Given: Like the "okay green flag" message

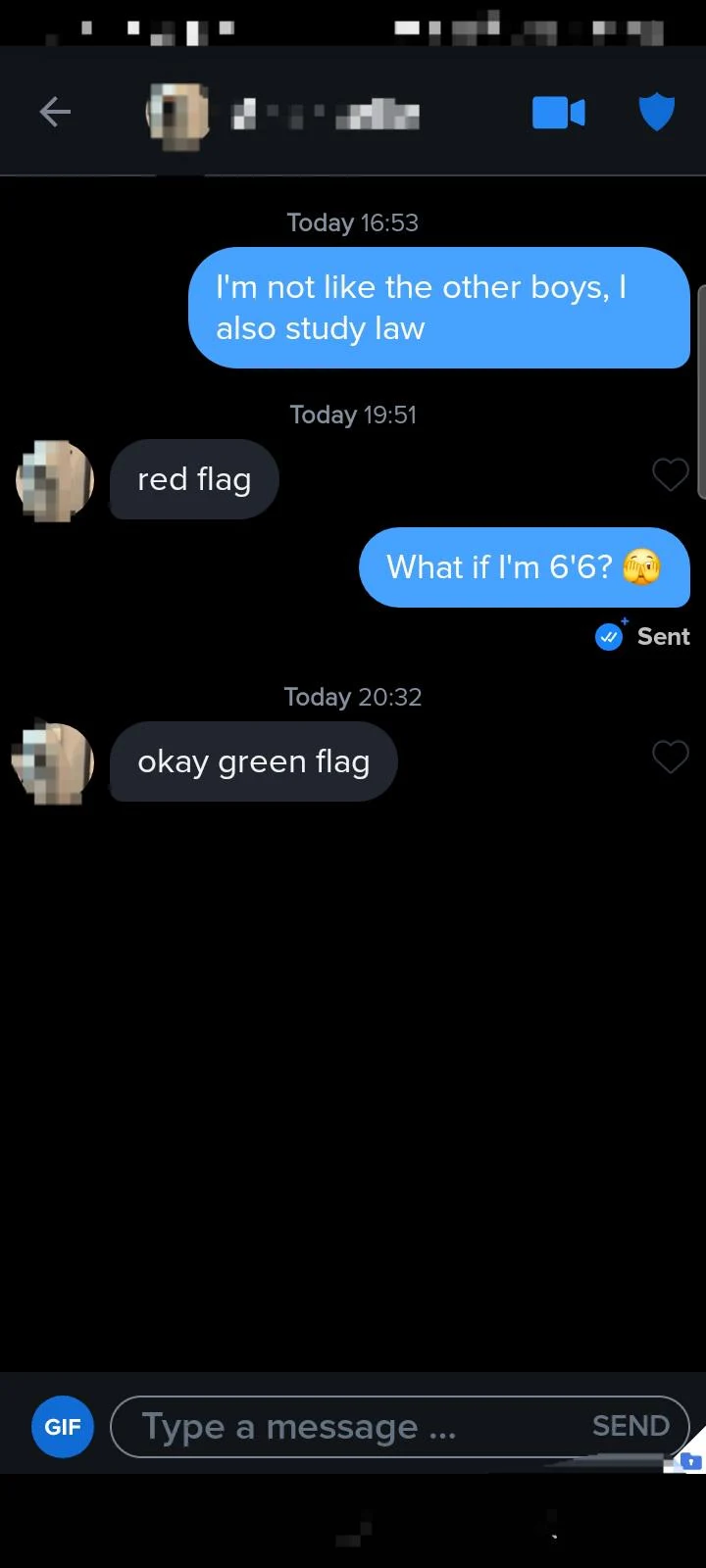Looking at the screenshot, I should 671,757.
